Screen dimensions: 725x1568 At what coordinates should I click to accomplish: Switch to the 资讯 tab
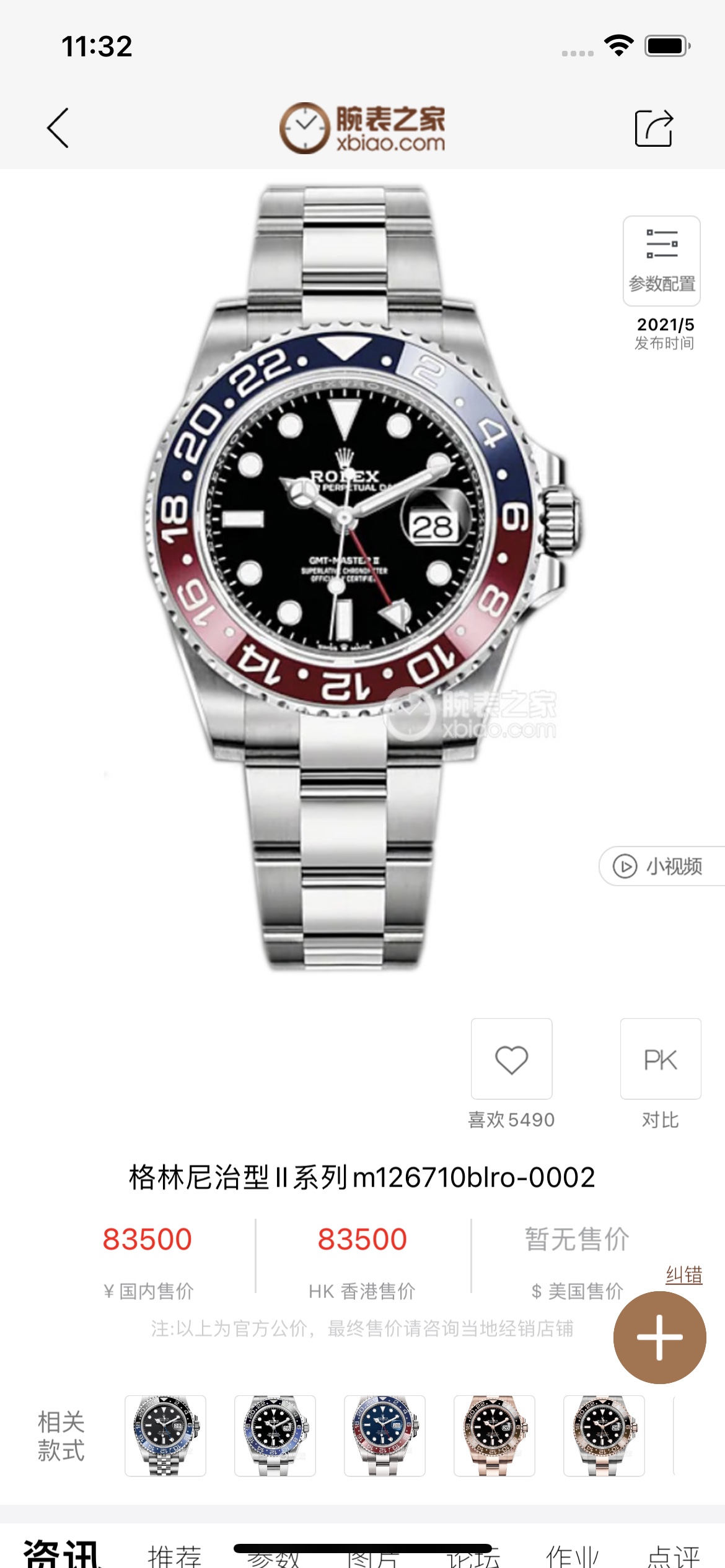coord(62,1554)
